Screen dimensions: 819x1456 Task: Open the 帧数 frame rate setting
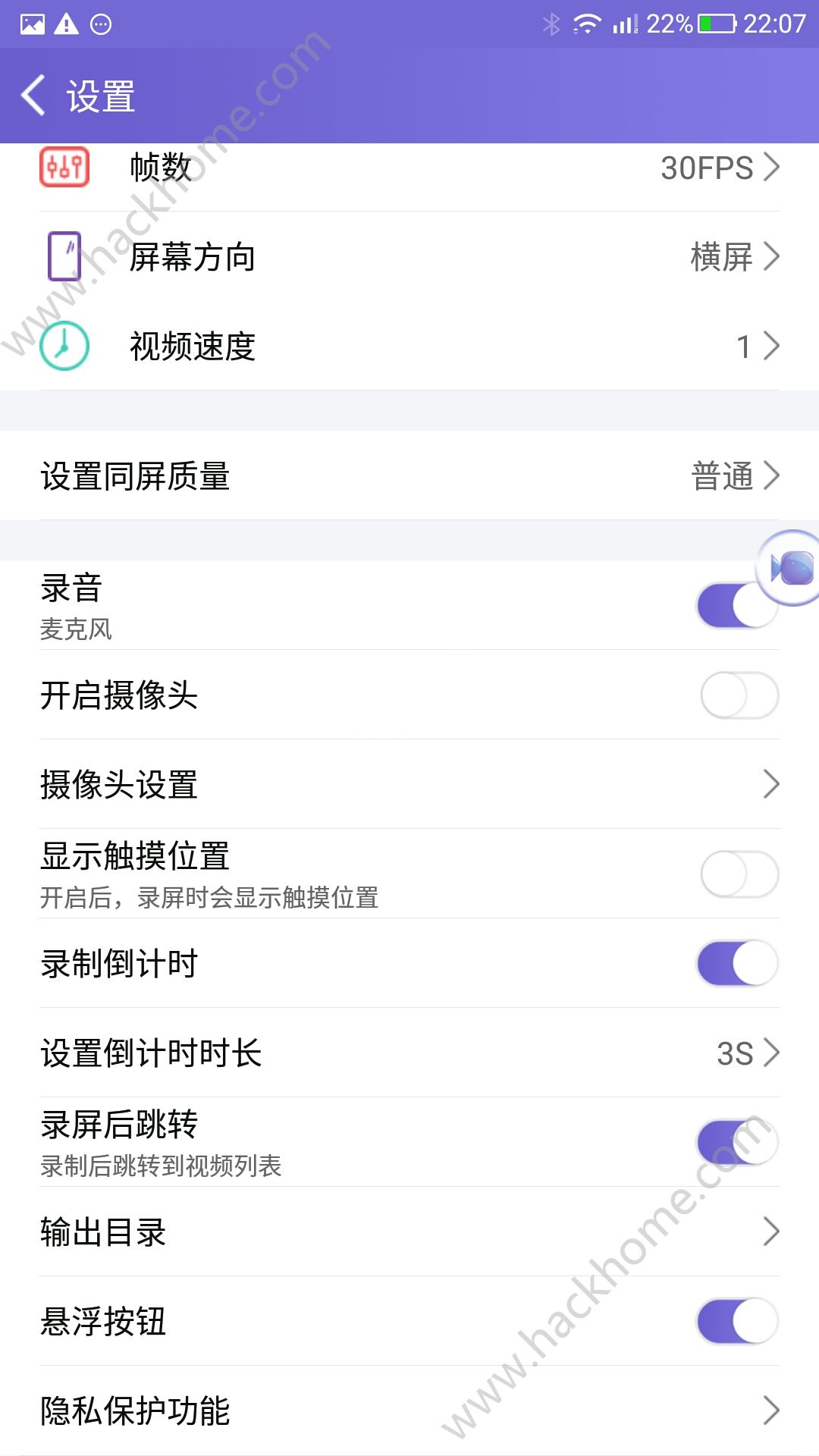click(x=409, y=168)
